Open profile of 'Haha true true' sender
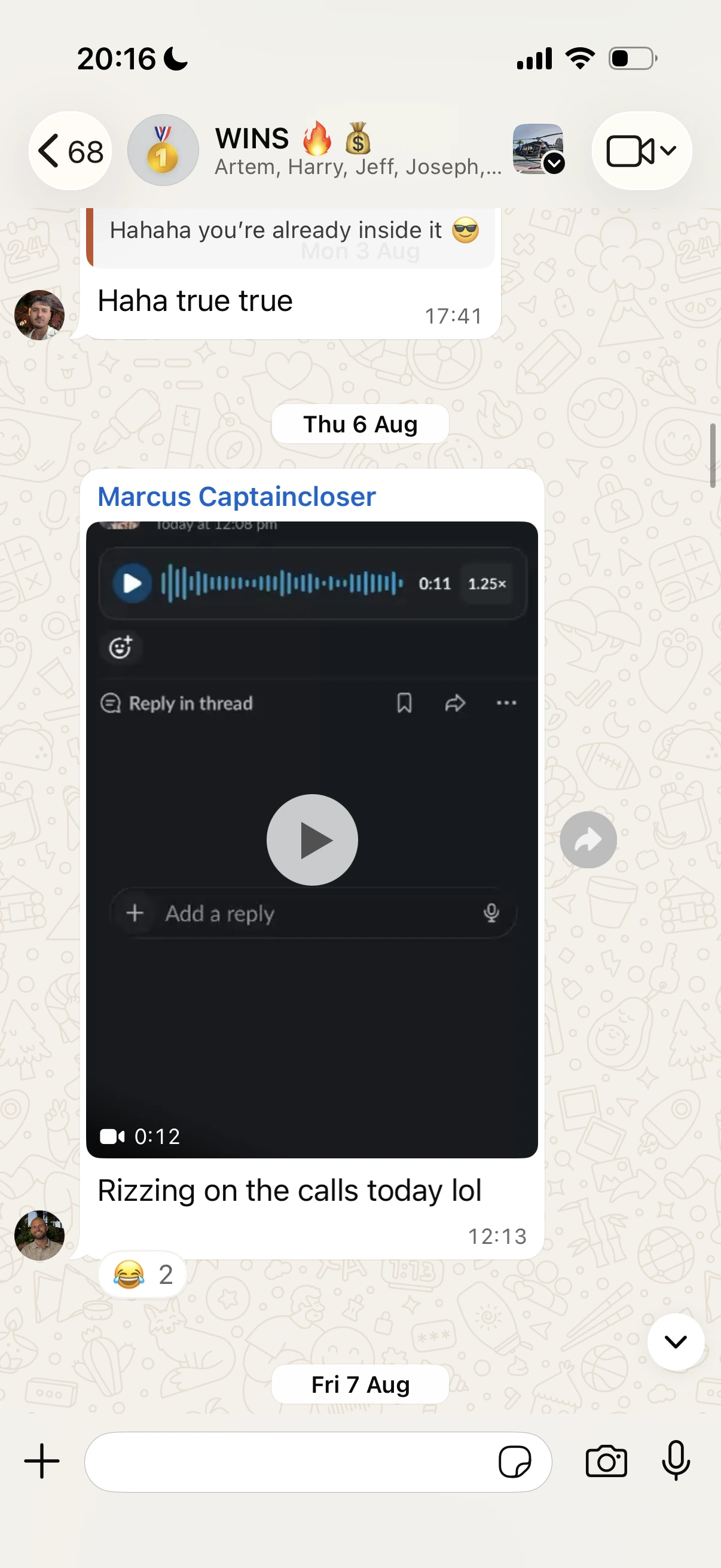The width and height of the screenshot is (721, 1568). pyautogui.click(x=39, y=315)
